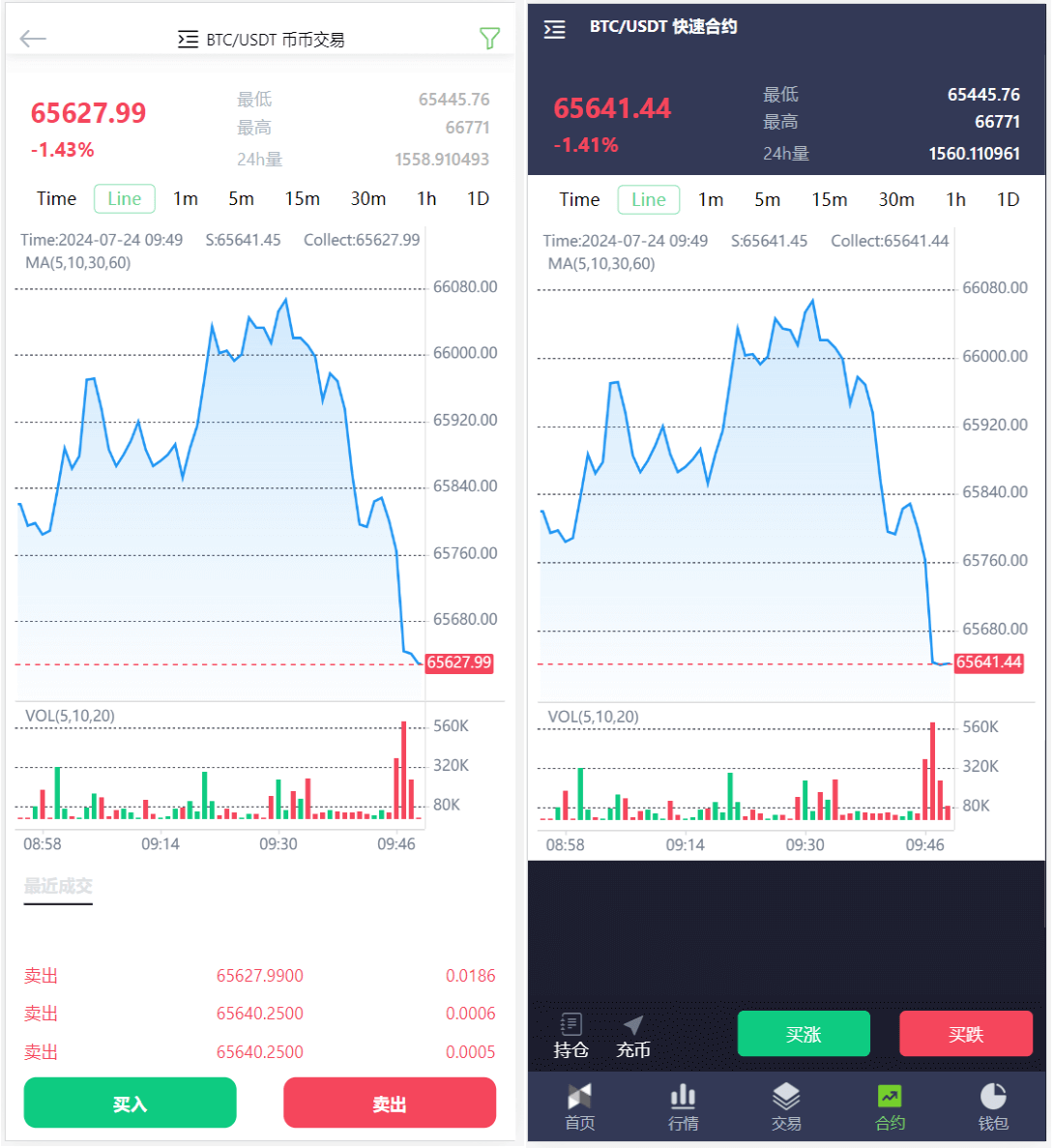
Task: Select 1D interval on the 快速合约 chart
Action: [1008, 199]
